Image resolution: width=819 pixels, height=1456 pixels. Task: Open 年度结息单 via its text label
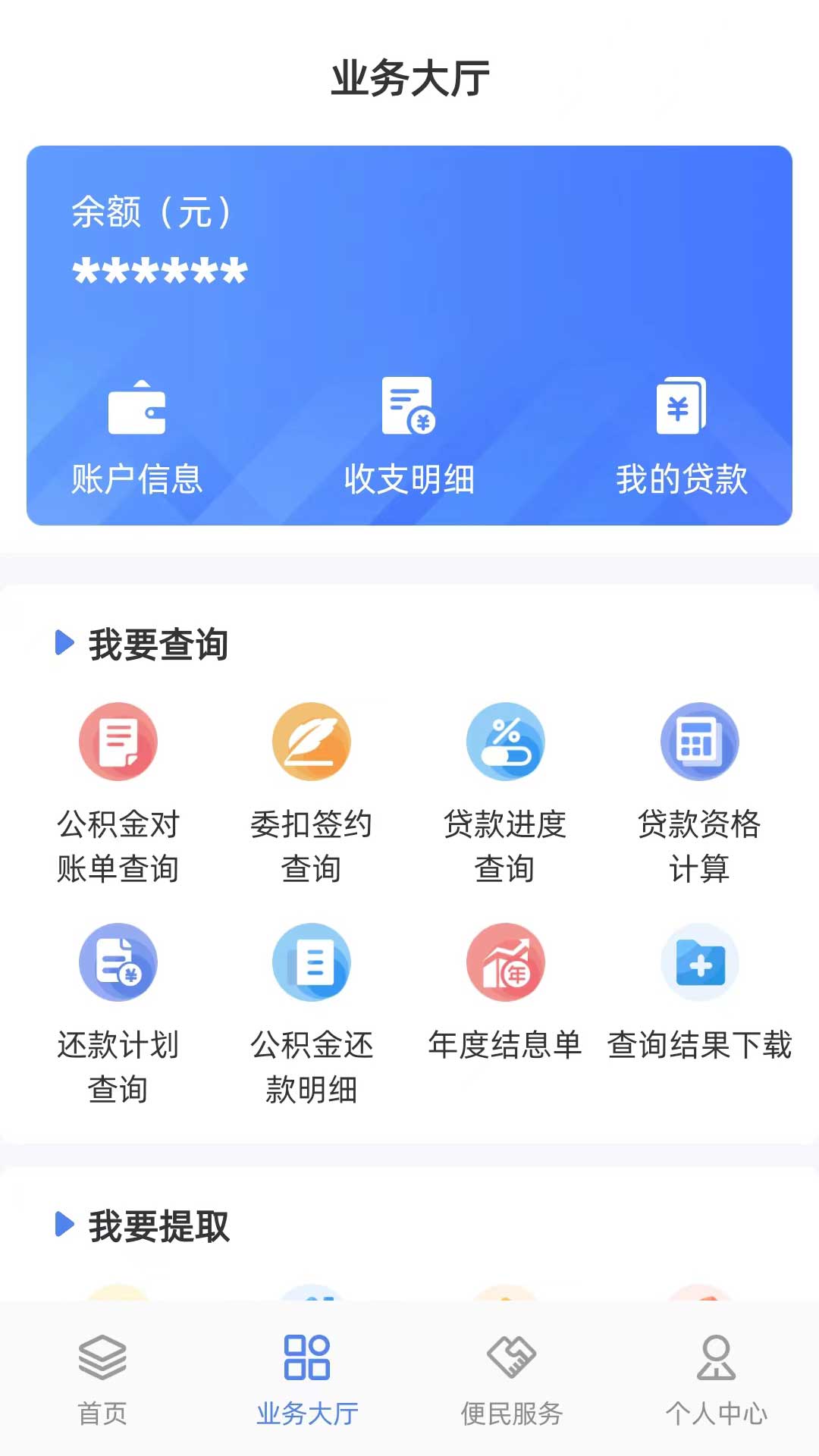[506, 1045]
